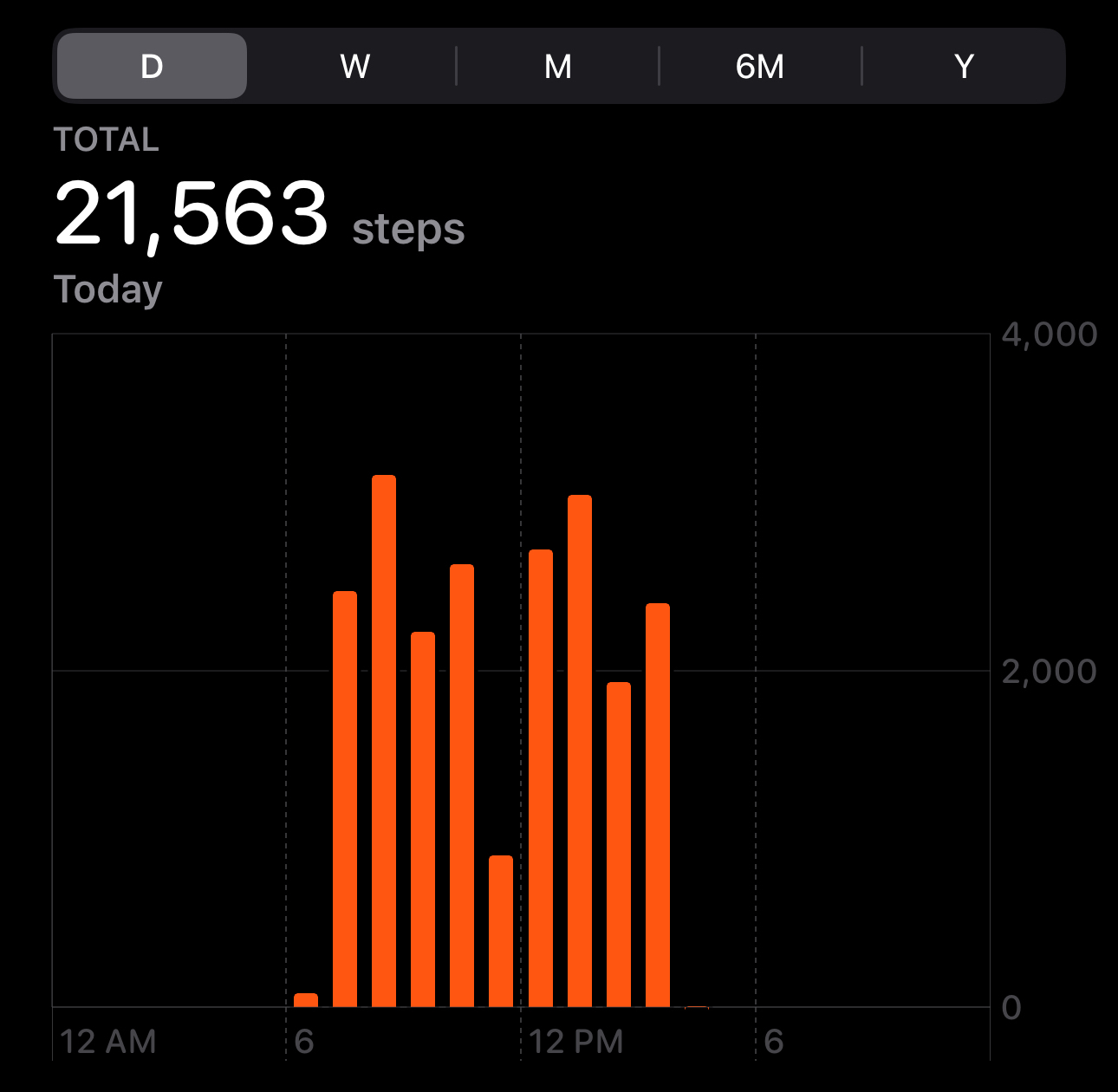Image resolution: width=1118 pixels, height=1092 pixels.
Task: Switch to the W weekly view
Action: tap(354, 66)
